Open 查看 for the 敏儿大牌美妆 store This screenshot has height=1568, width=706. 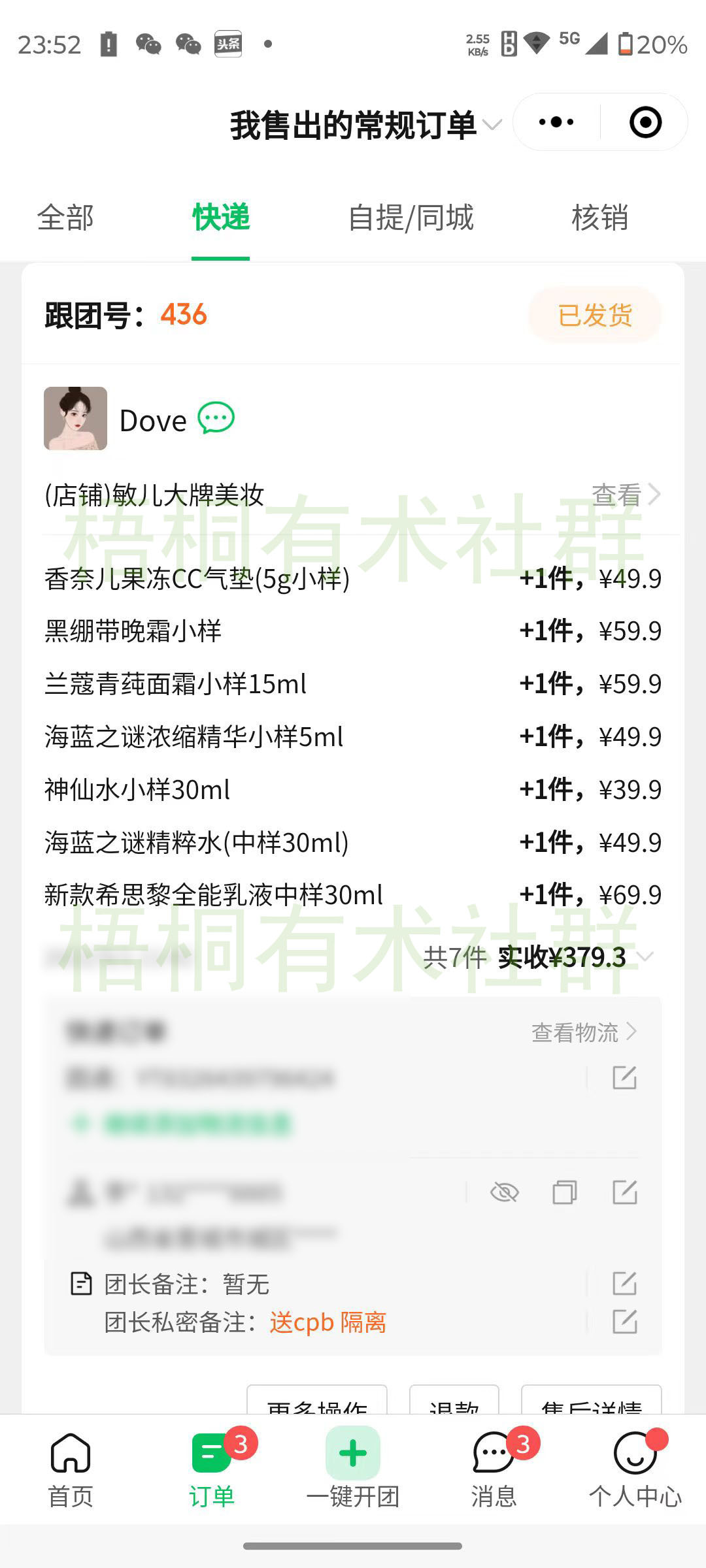coord(626,495)
